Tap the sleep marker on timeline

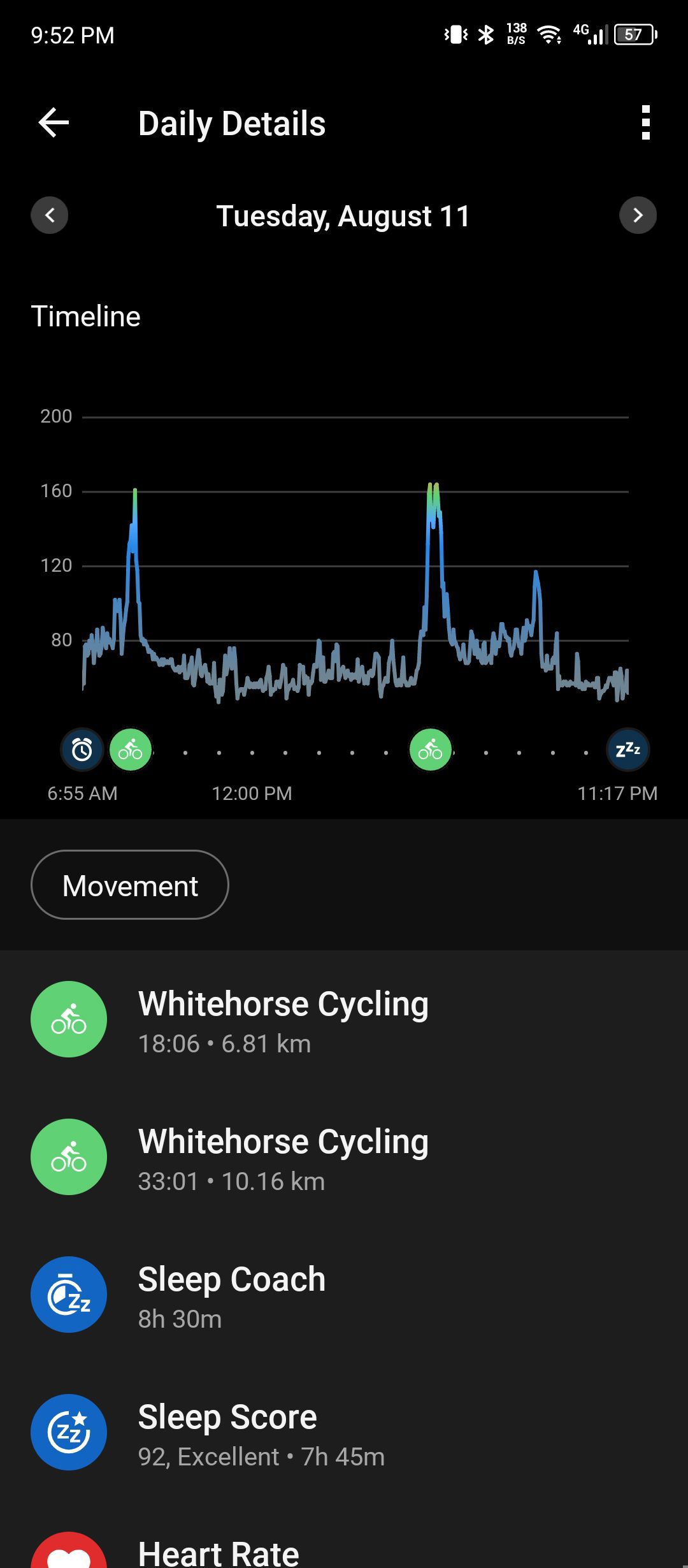tap(628, 750)
